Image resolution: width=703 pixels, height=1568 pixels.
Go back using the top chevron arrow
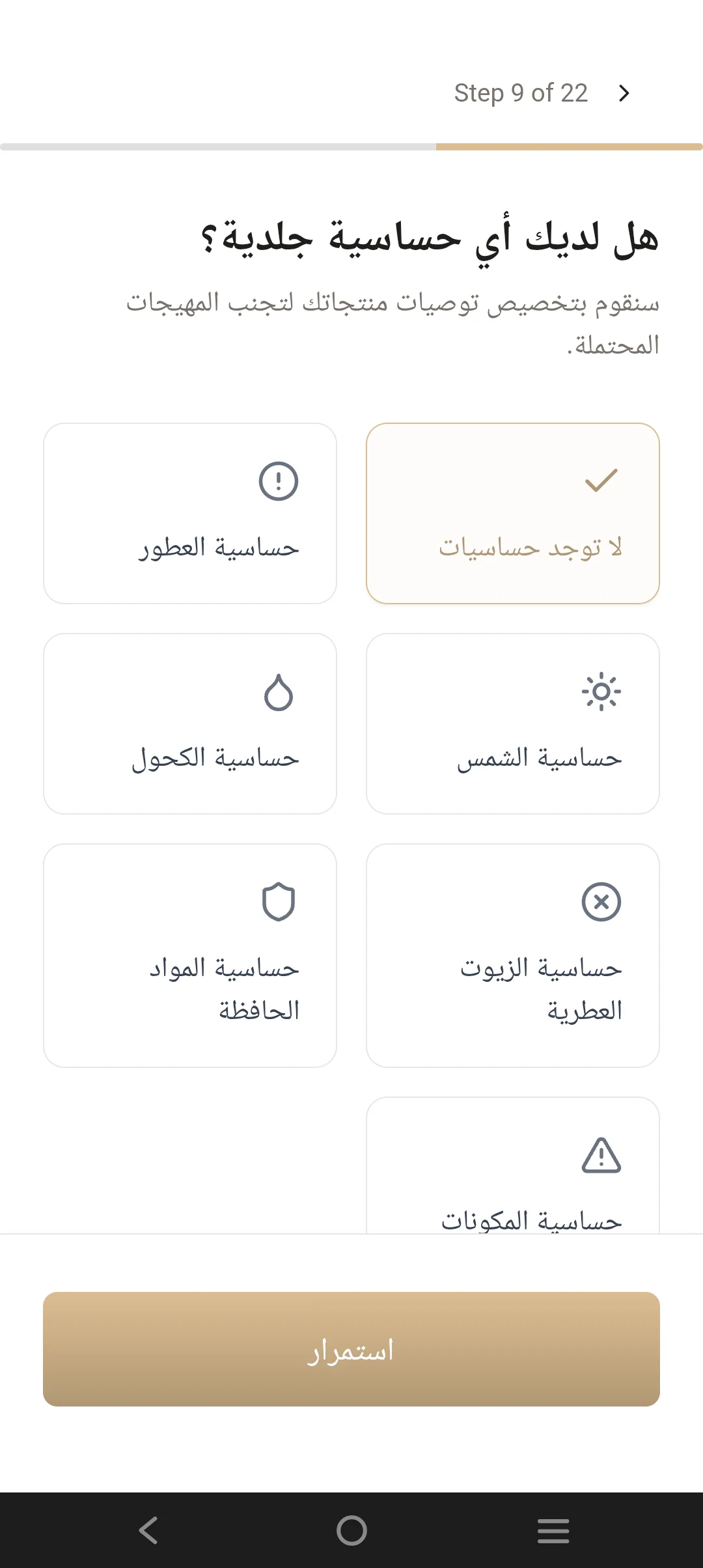[624, 93]
